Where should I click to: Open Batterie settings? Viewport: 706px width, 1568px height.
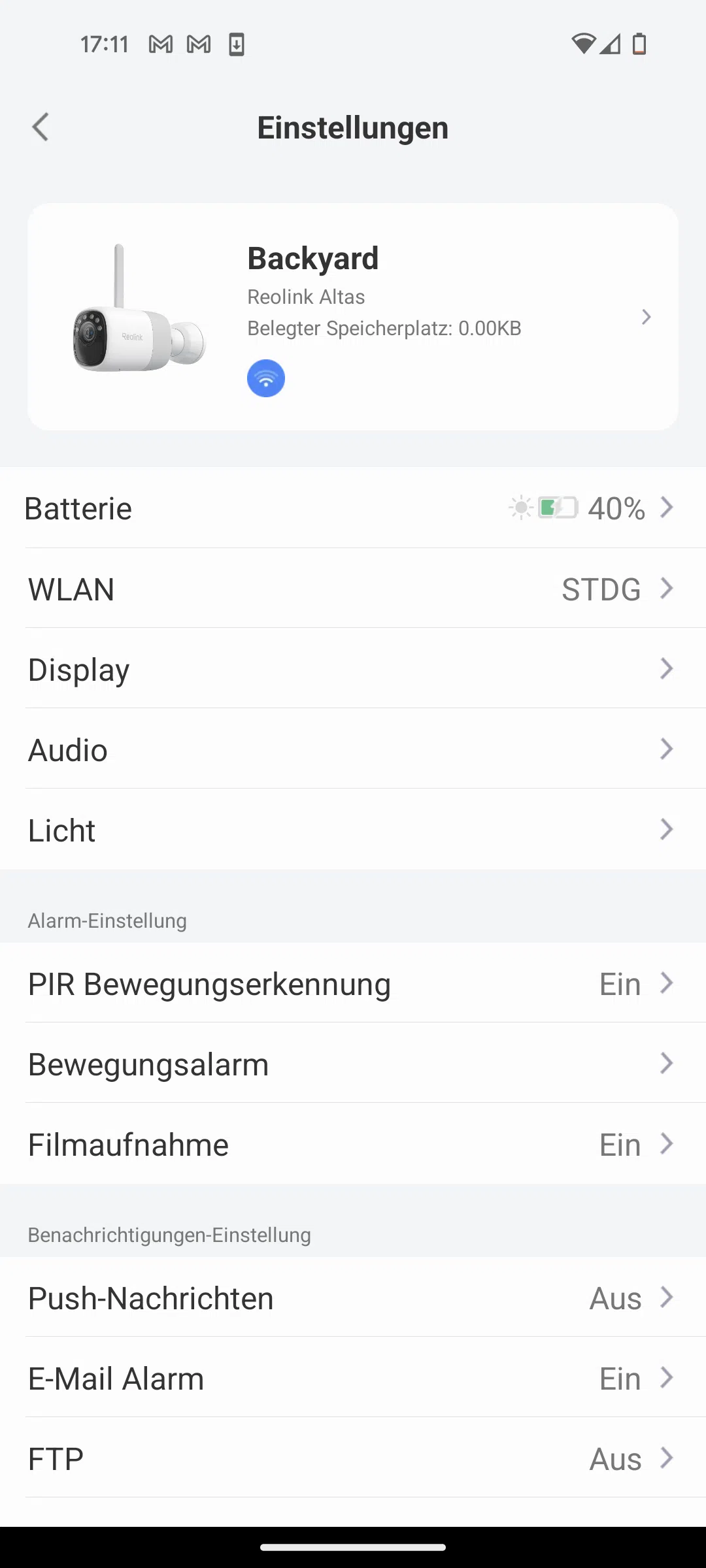pos(353,508)
